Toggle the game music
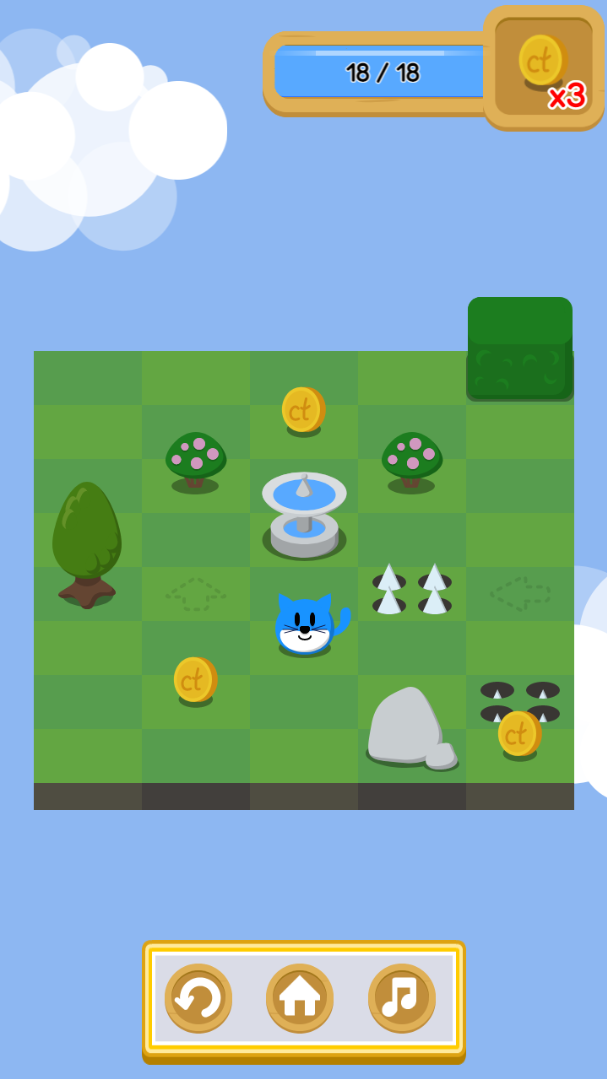 pyautogui.click(x=402, y=997)
